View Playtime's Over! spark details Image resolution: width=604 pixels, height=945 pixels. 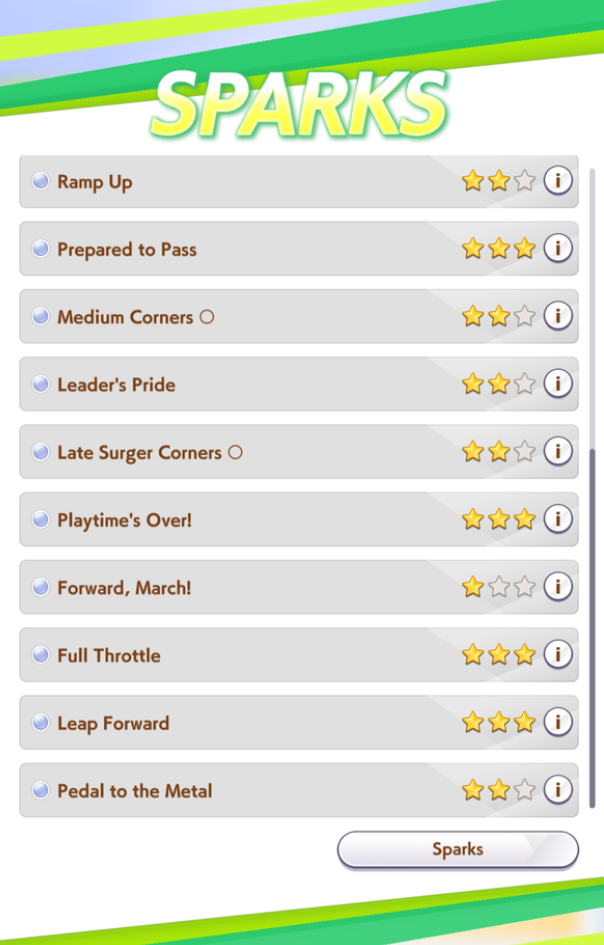click(558, 518)
